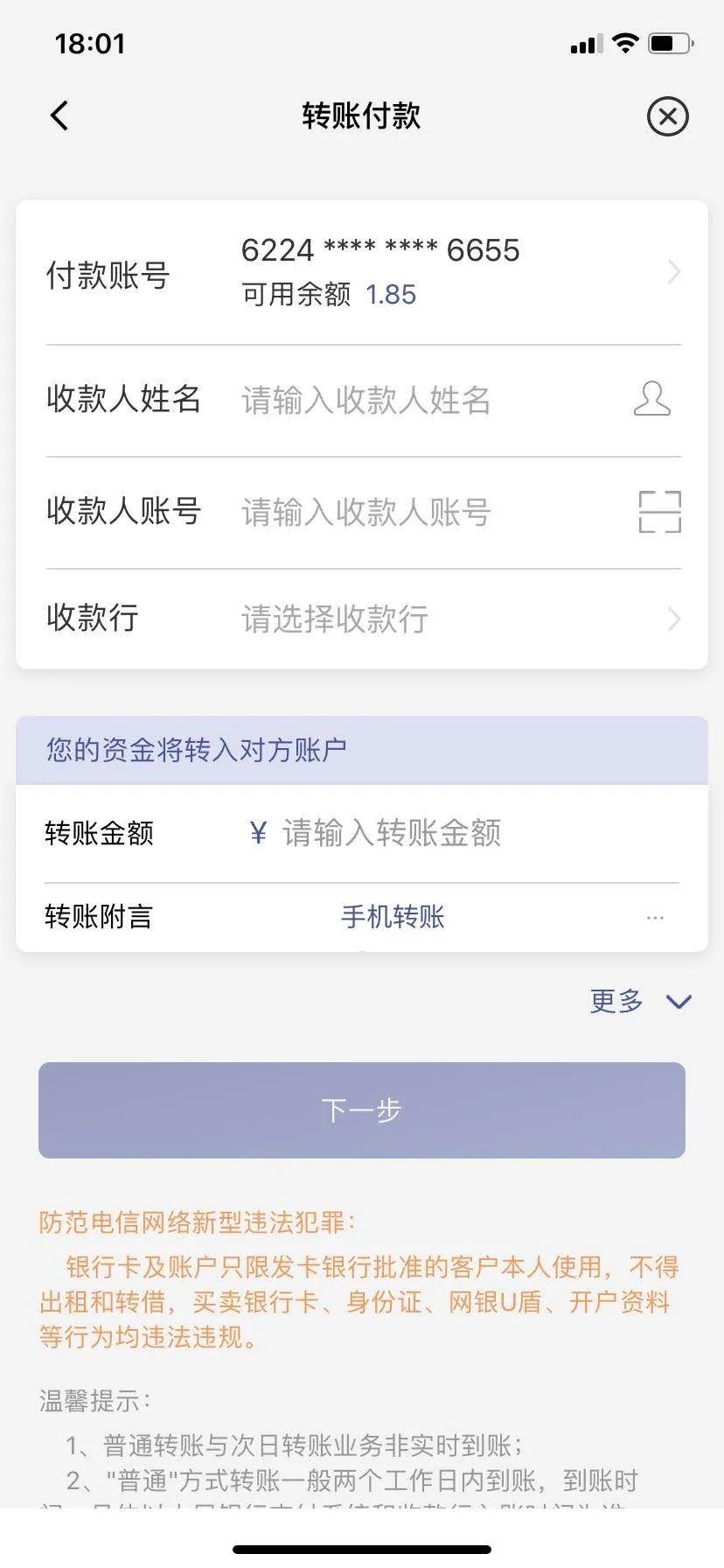Screen dimensions: 724x1568
Task: Tap the back arrow to return
Action: tap(59, 115)
